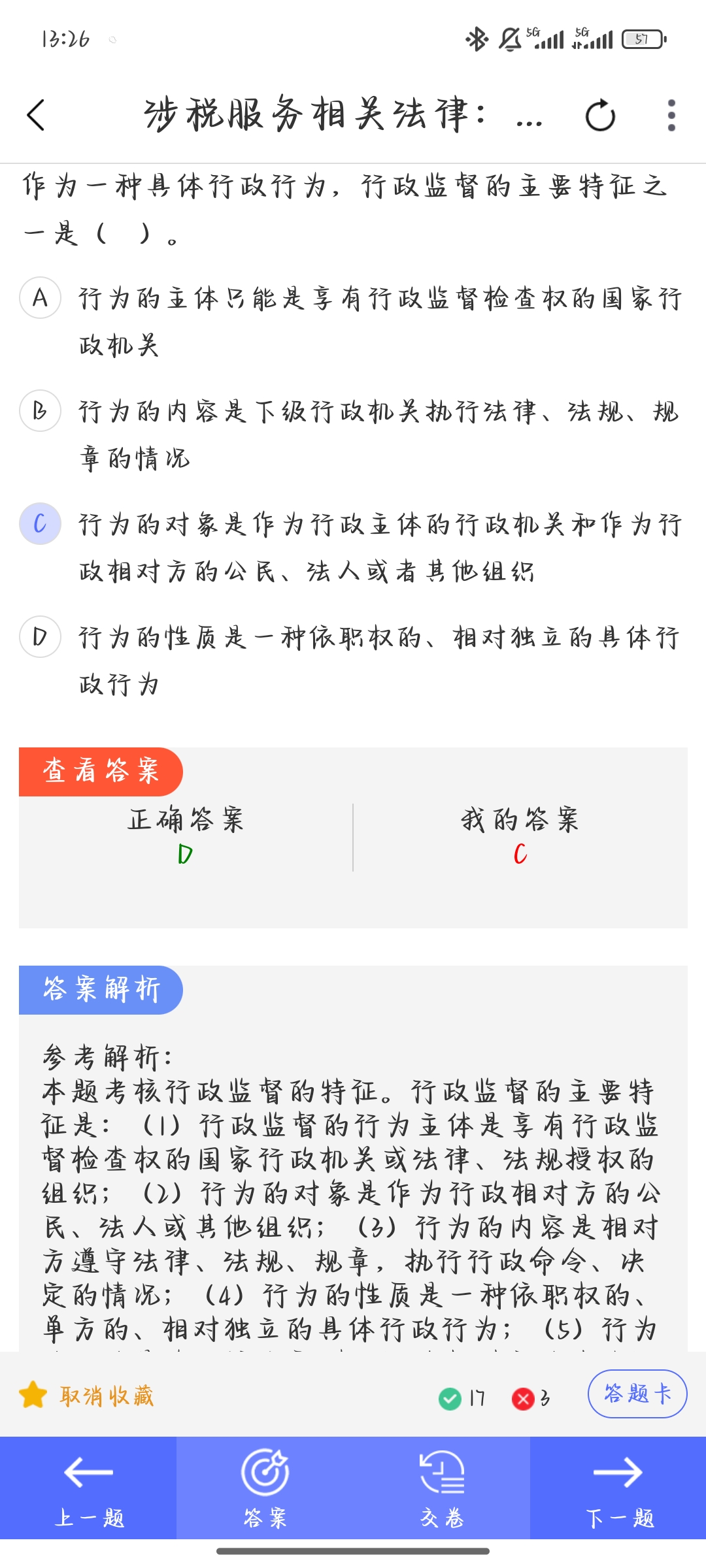Image resolution: width=706 pixels, height=1568 pixels.
Task: Go to previous question via 上一题
Action: pyautogui.click(x=88, y=1488)
